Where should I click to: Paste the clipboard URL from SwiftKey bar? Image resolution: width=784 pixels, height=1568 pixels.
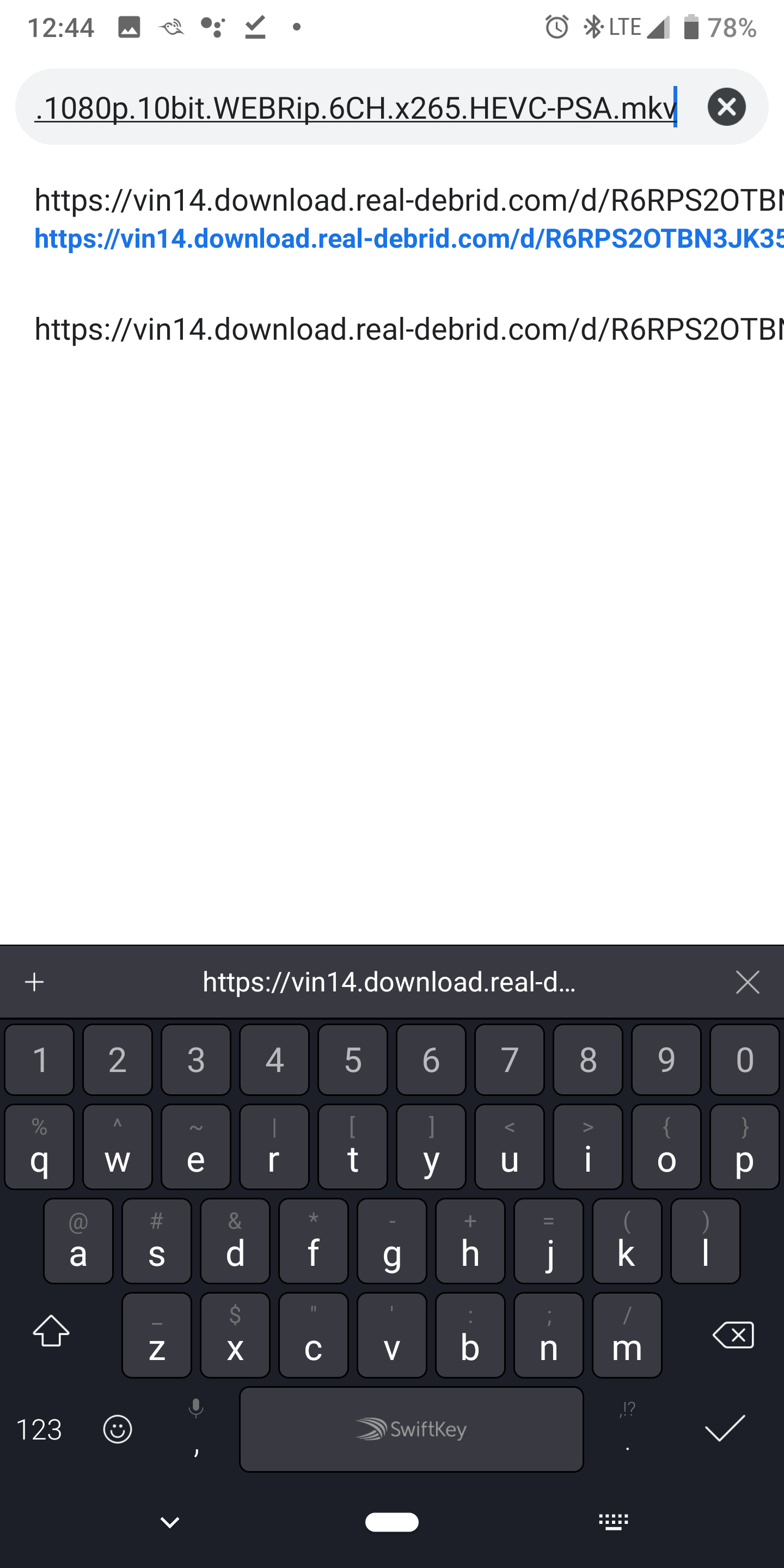pos(390,982)
